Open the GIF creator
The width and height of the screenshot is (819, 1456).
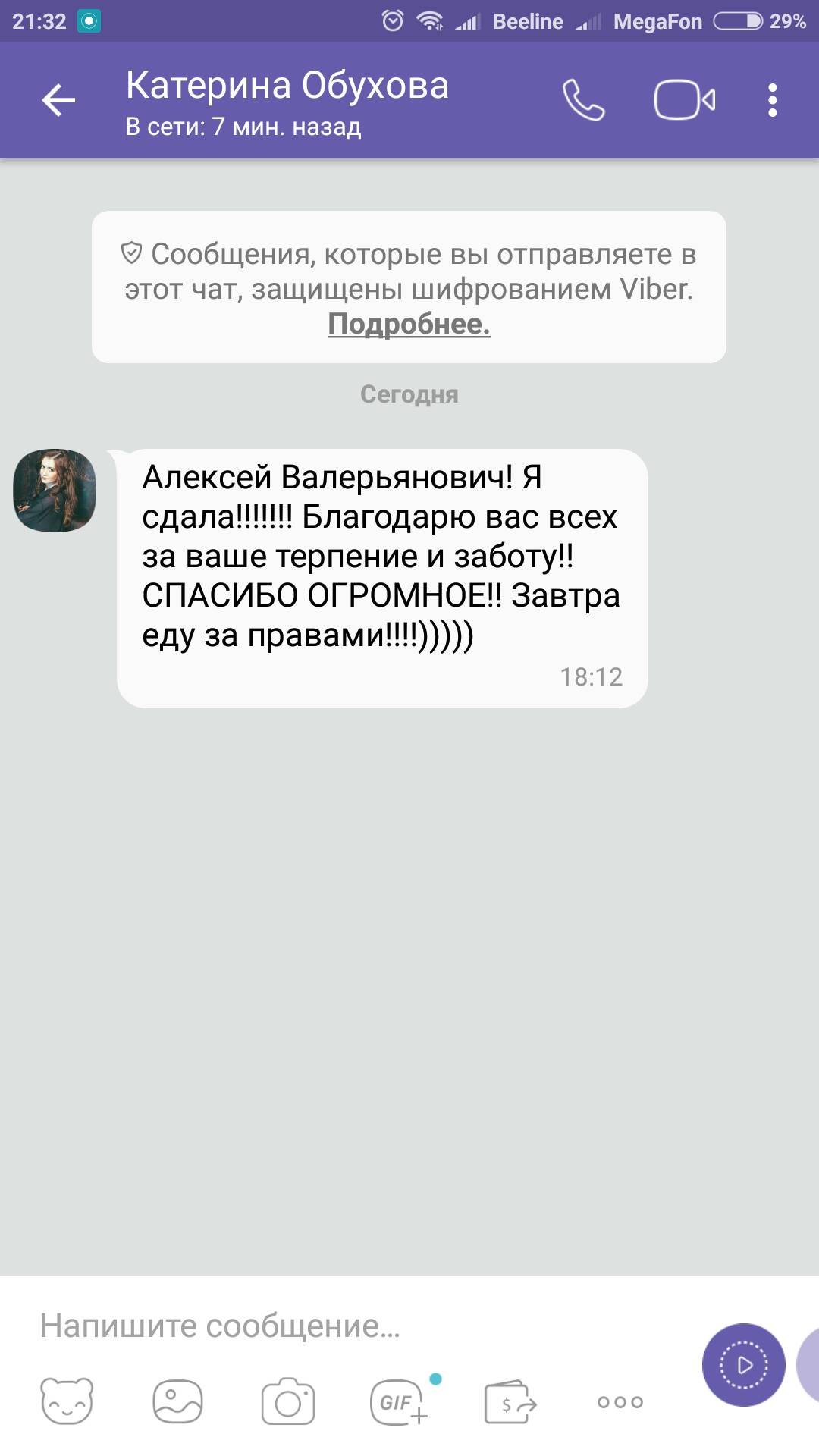399,1401
